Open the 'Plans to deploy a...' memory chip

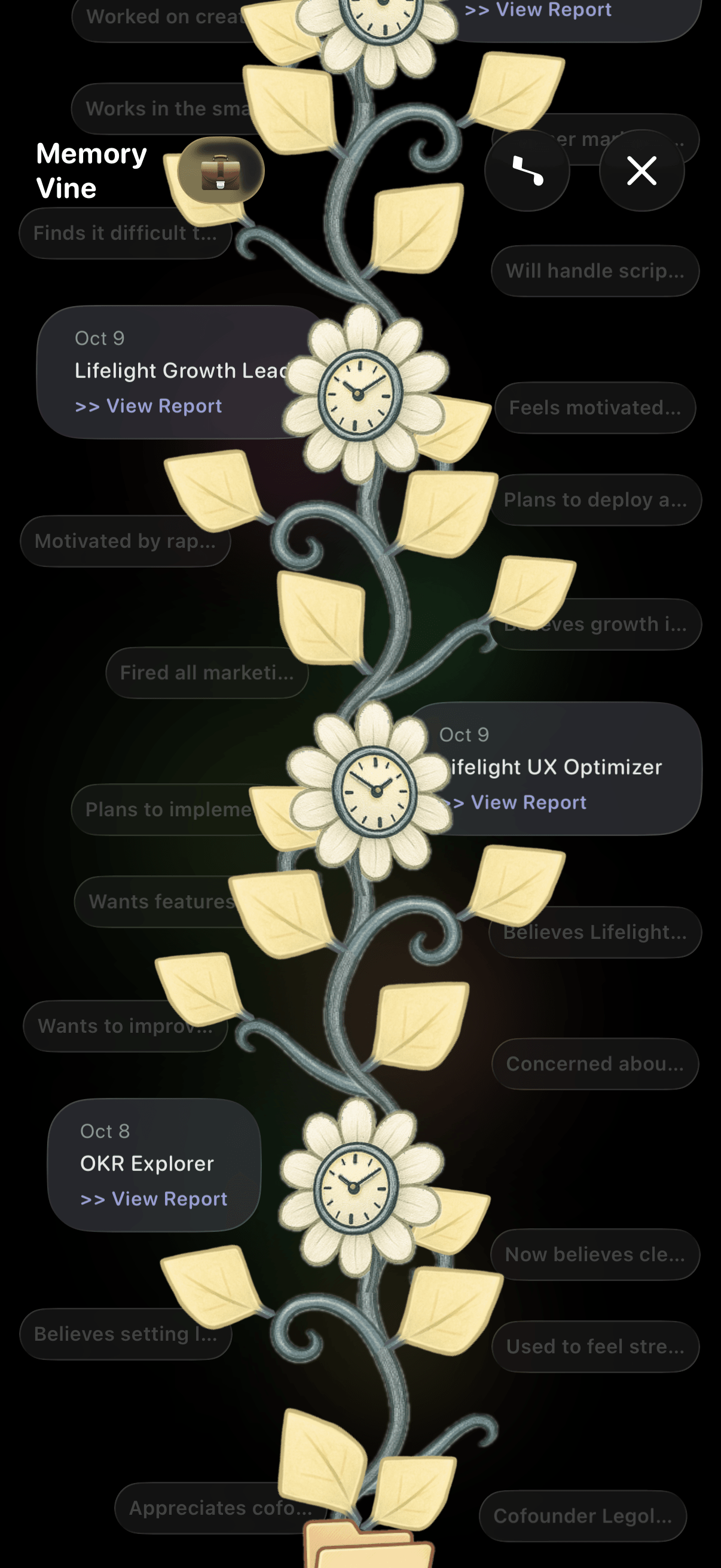pos(596,500)
